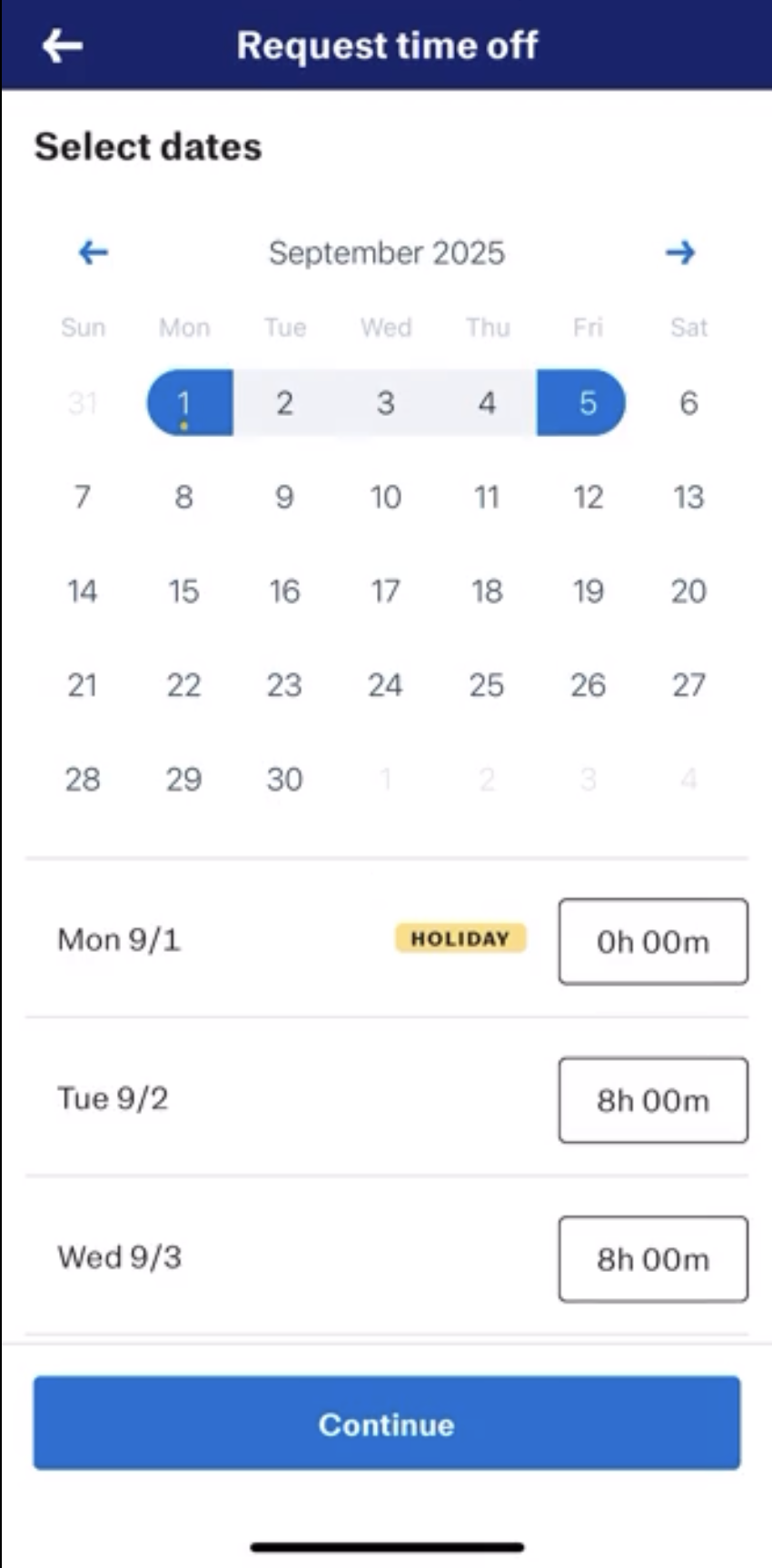This screenshot has width=772, height=1568.
Task: Select September 30 in the calendar
Action: point(284,779)
